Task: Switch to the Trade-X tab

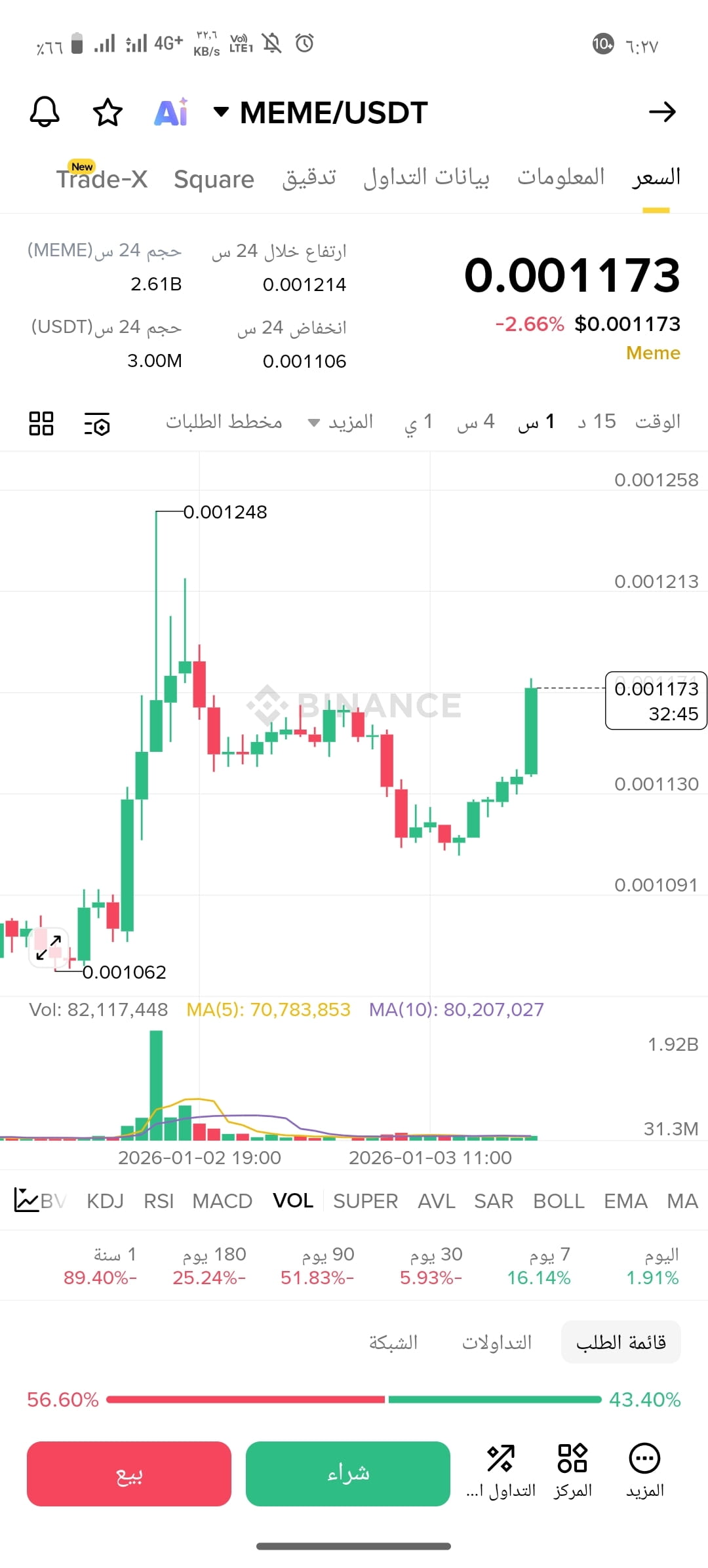Action: [102, 179]
